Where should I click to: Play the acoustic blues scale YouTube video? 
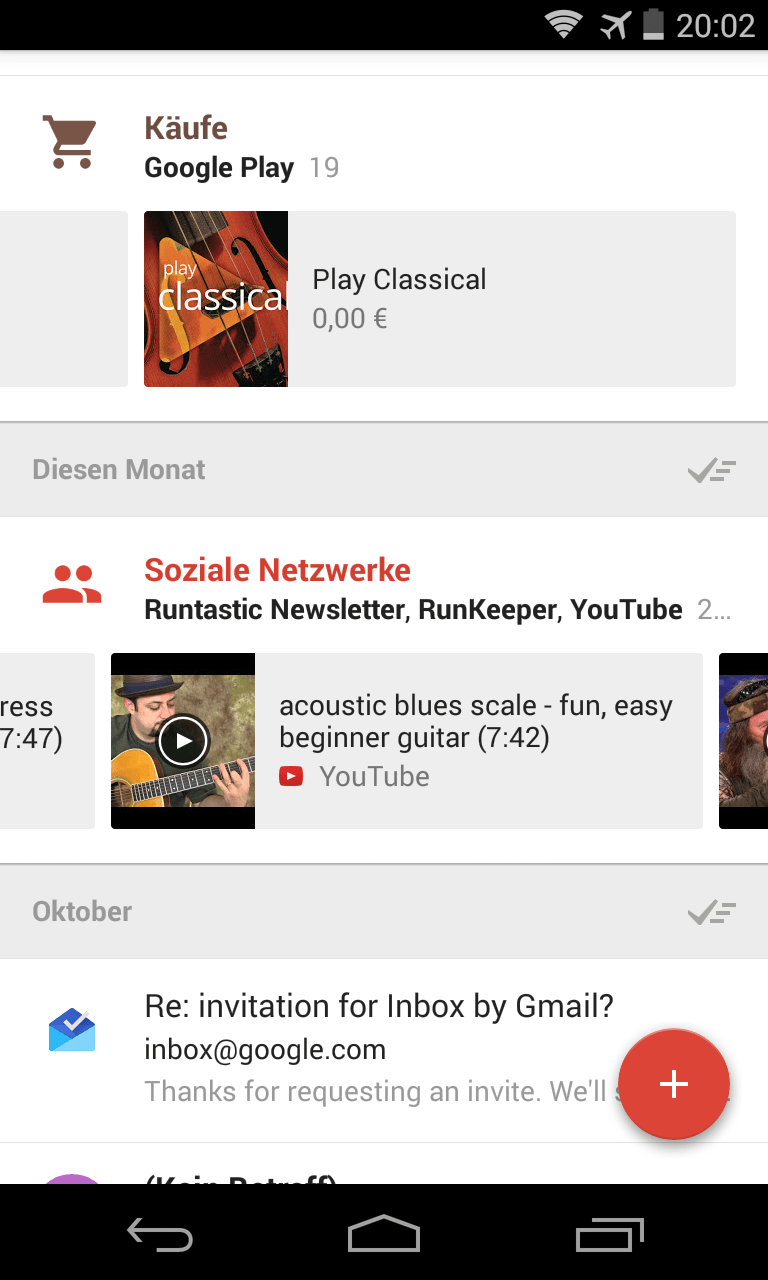[x=183, y=741]
